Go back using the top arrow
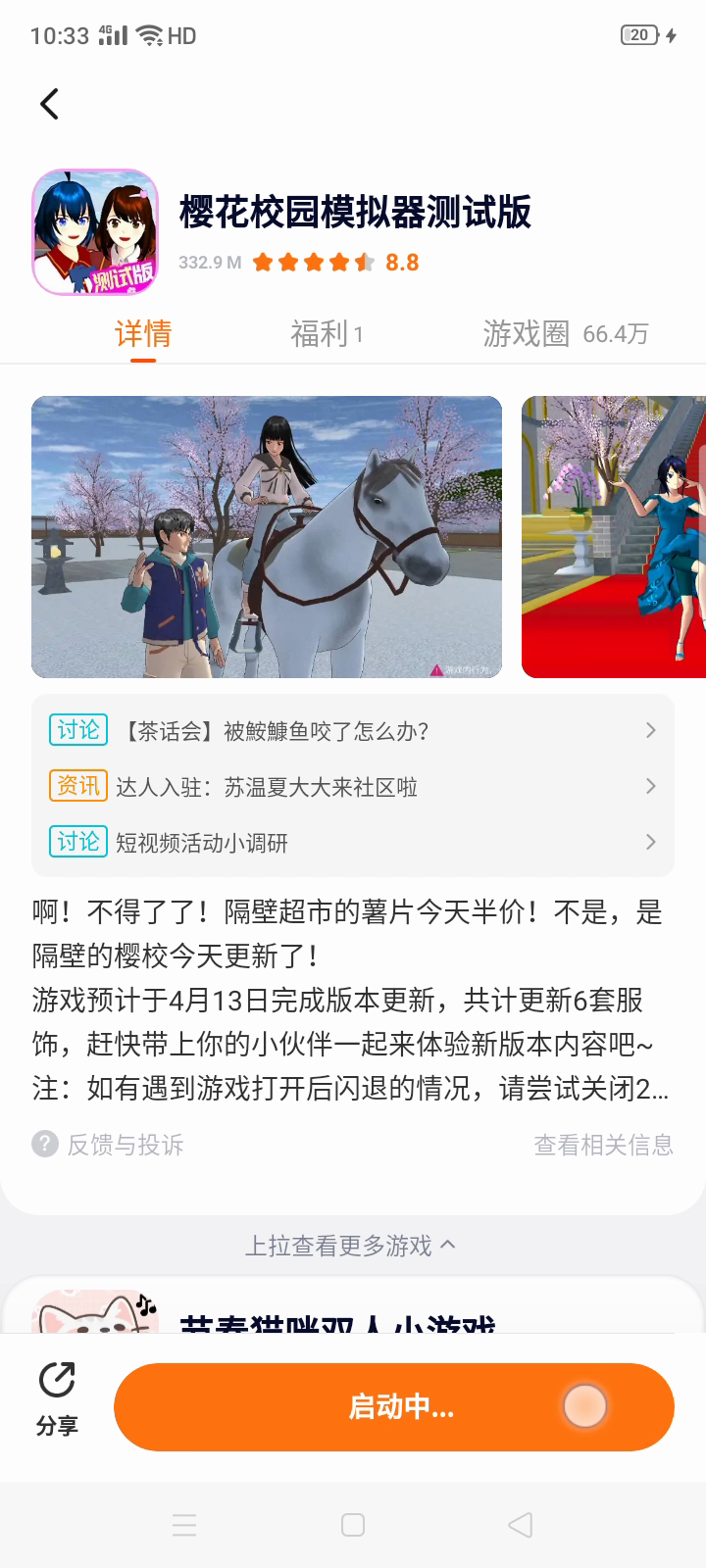The width and height of the screenshot is (706, 1568). click(49, 104)
